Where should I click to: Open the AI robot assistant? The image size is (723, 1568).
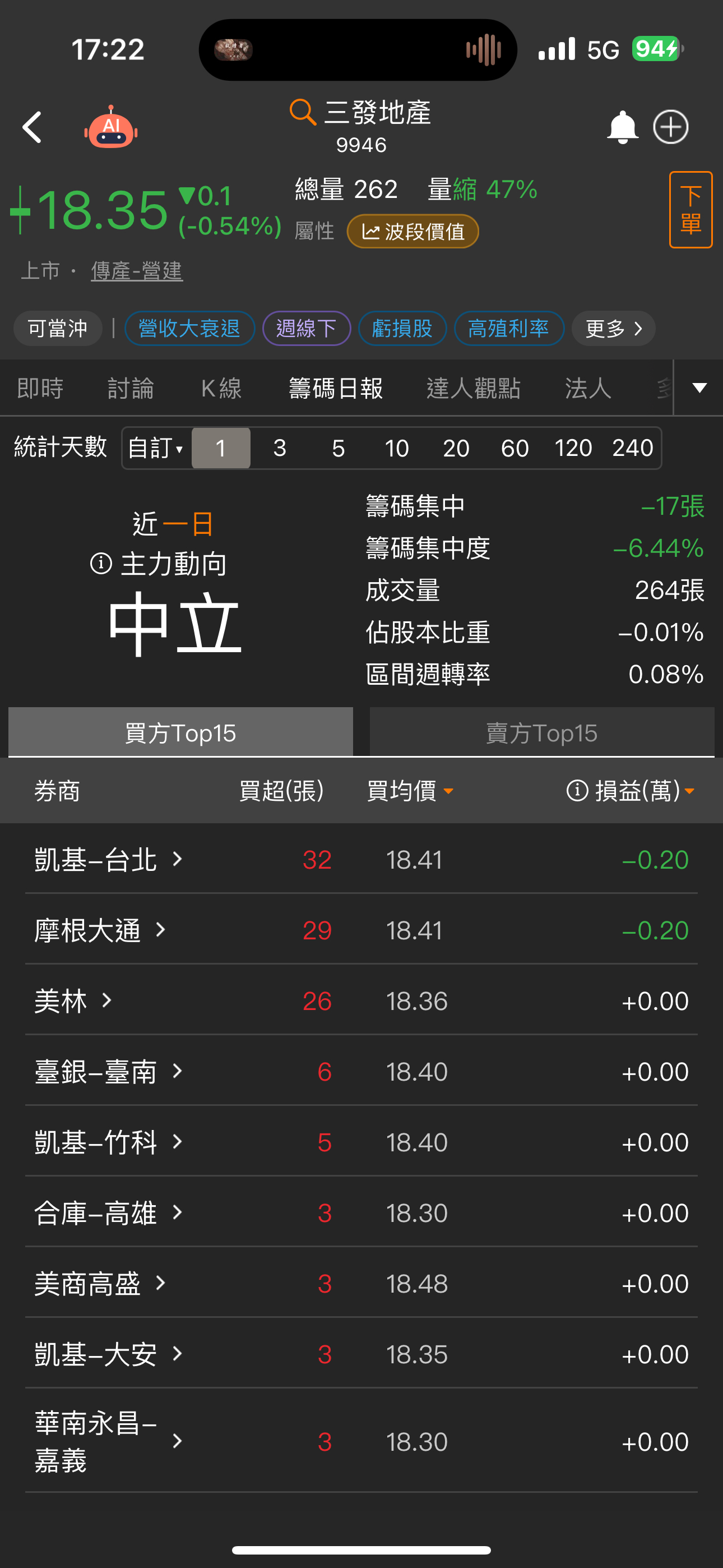click(111, 127)
